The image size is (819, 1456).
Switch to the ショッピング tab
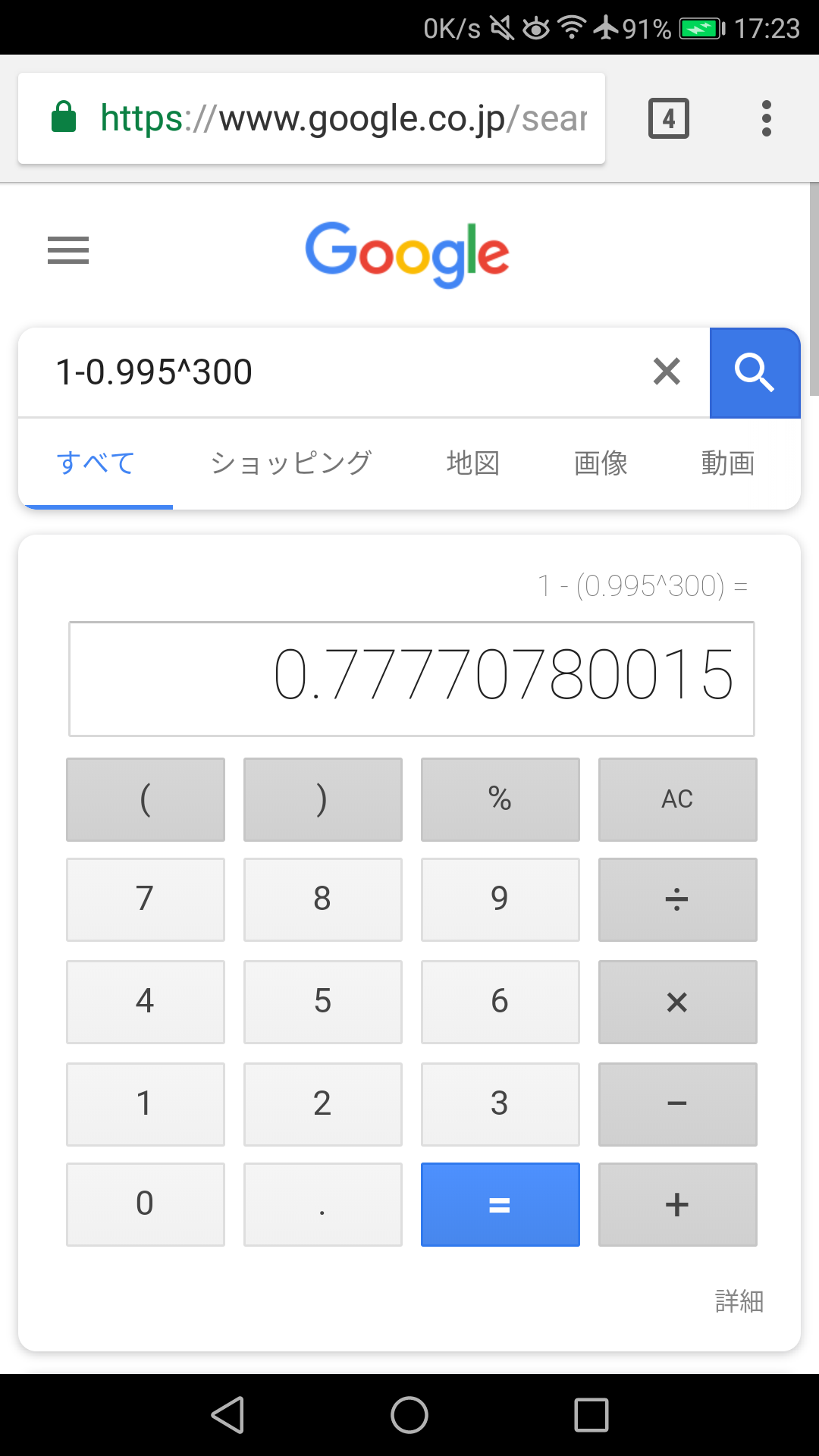[x=290, y=463]
